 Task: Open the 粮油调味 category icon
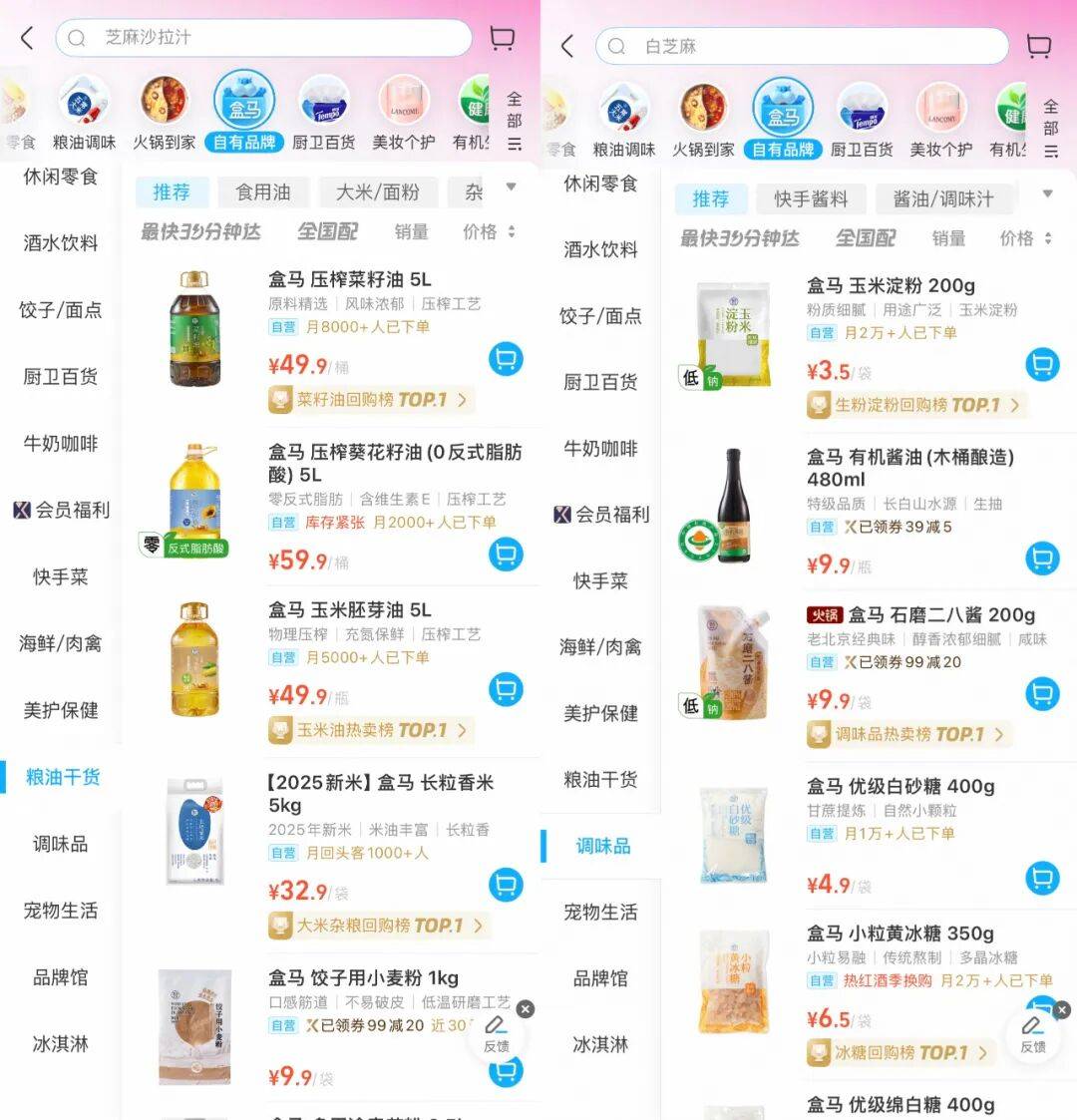85,101
